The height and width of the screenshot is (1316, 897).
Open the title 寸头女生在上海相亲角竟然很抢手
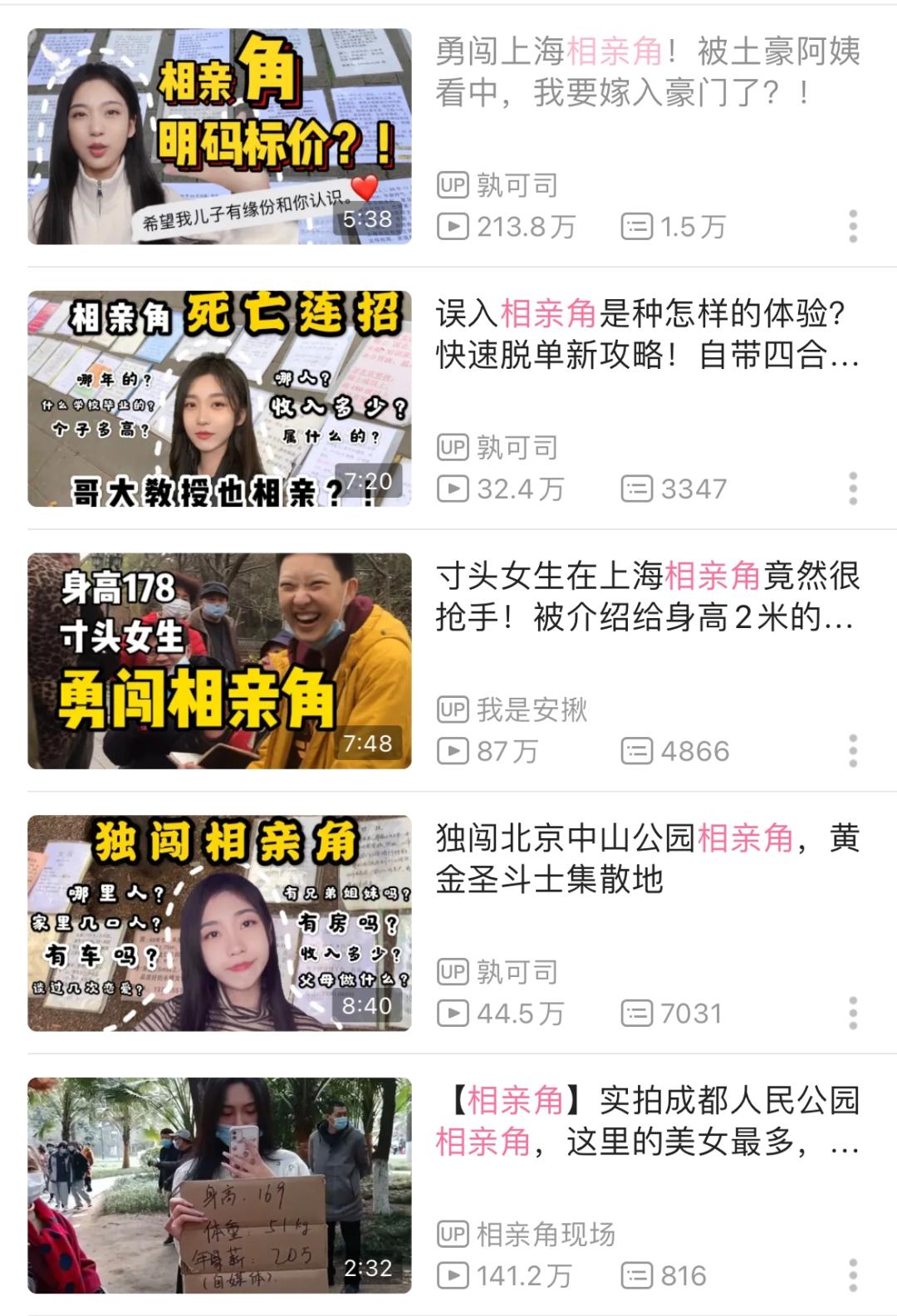648,597
